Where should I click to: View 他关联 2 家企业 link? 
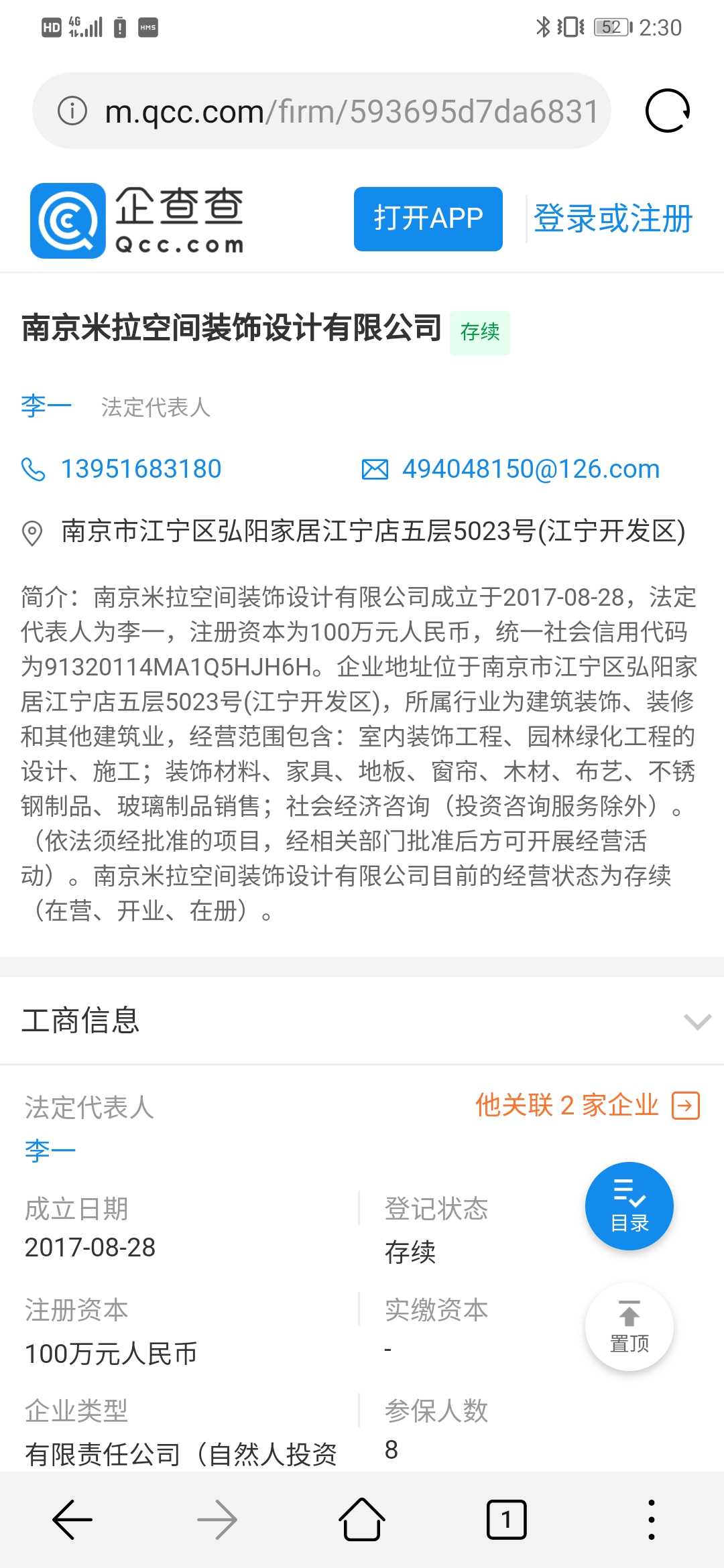point(587,1106)
